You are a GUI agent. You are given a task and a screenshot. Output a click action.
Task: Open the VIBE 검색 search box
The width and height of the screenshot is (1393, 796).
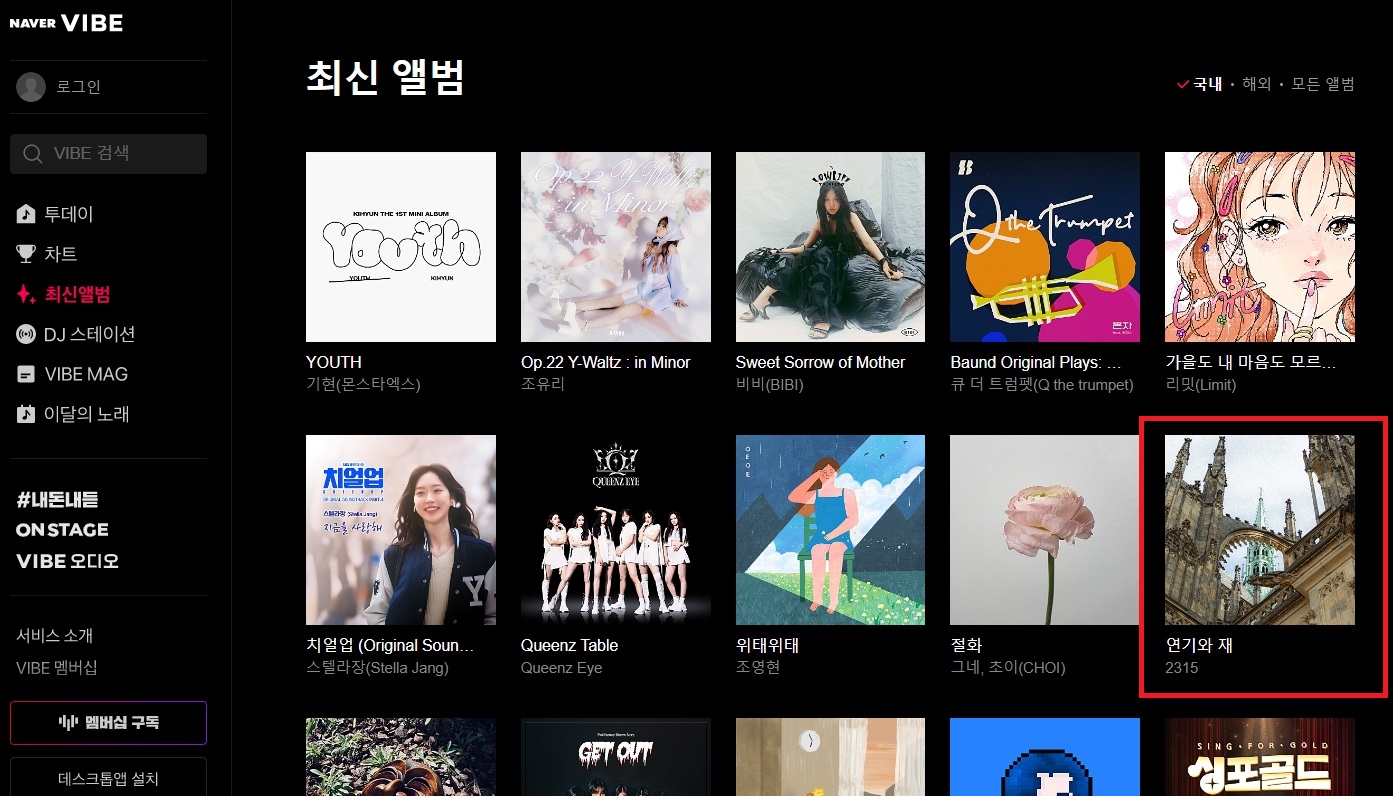(x=108, y=154)
